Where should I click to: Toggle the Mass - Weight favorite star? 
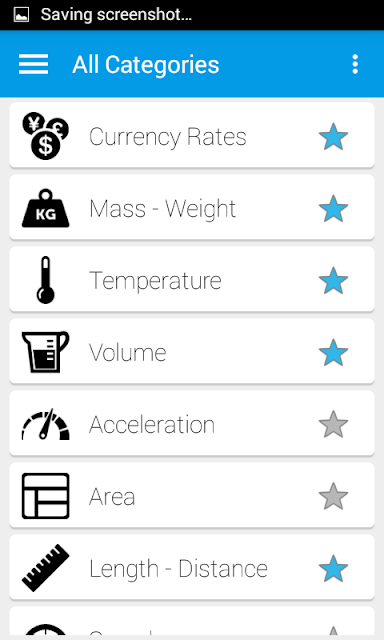click(333, 209)
